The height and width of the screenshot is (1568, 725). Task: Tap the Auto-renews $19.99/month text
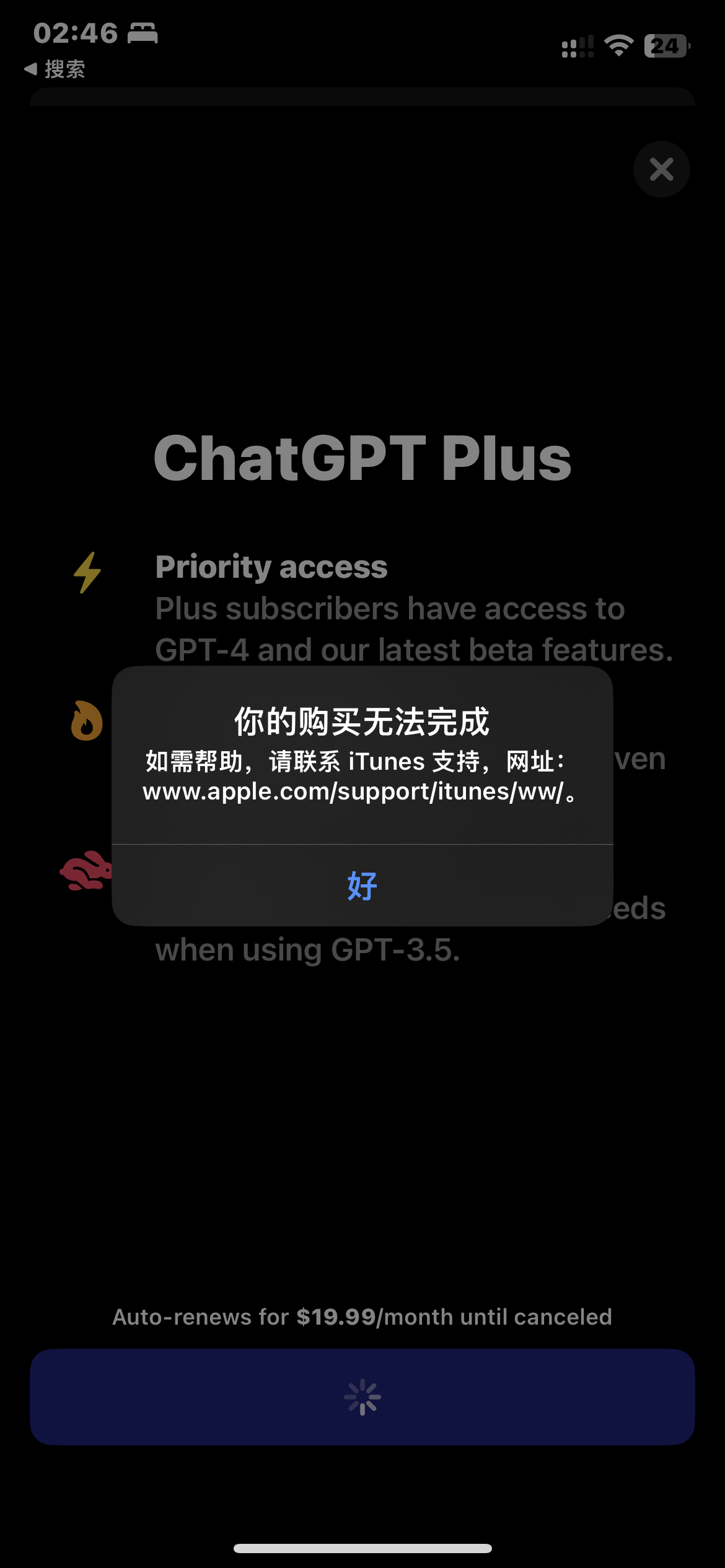[x=362, y=1316]
